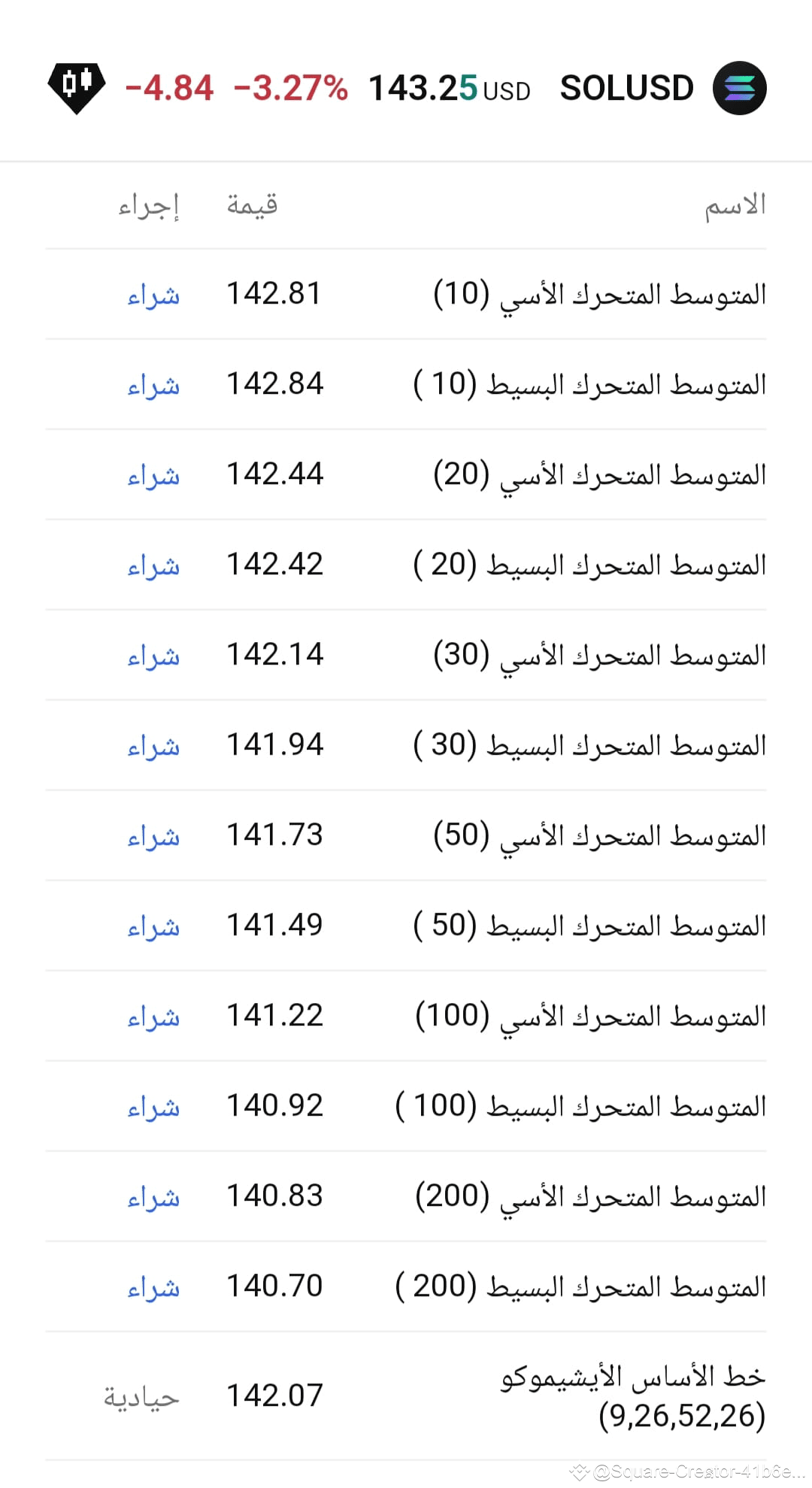Viewport: 812px width, 1488px height.
Task: Open the SOLUSD symbol ticker
Action: click(x=626, y=86)
